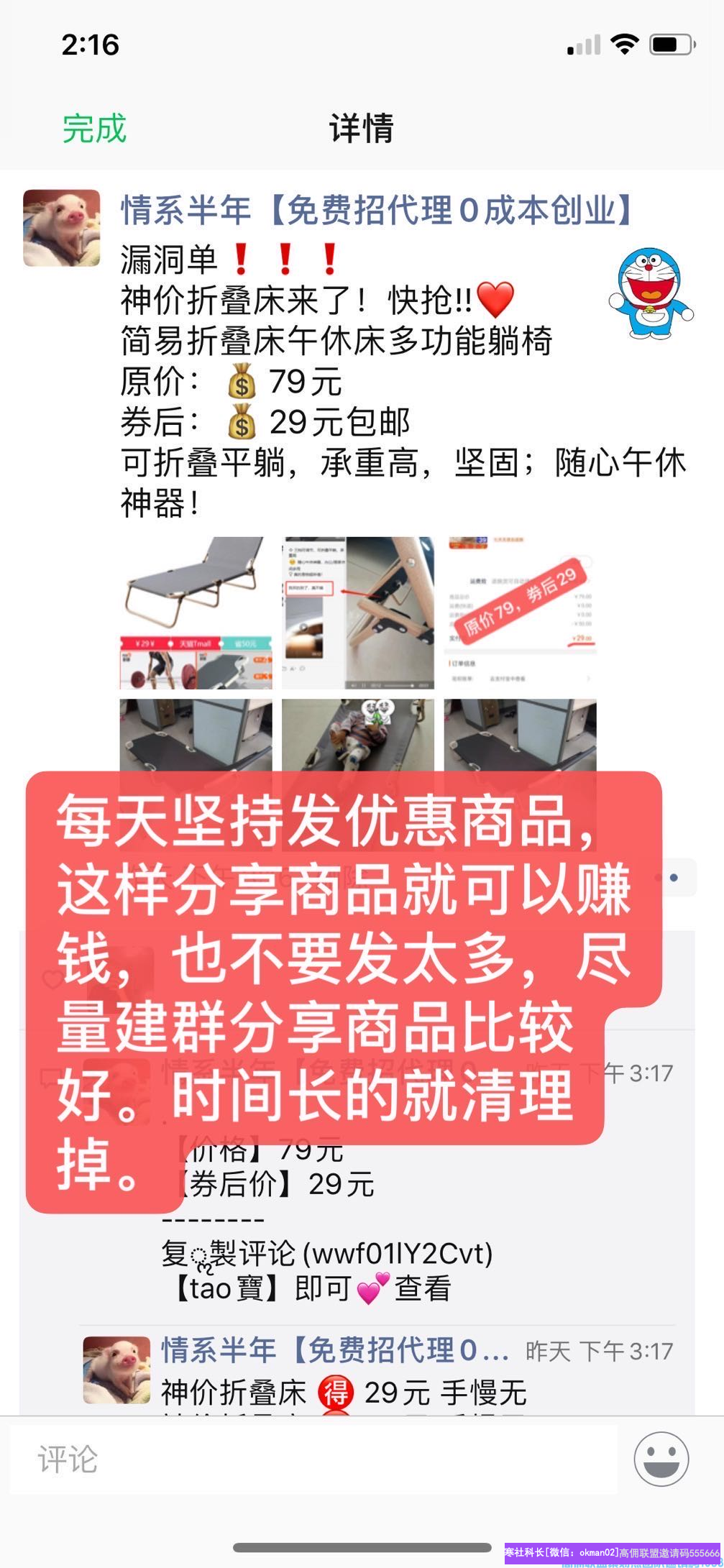This screenshot has height=1568, width=724.
Task: Open the poster's piglet avatar profile
Action: point(62,229)
